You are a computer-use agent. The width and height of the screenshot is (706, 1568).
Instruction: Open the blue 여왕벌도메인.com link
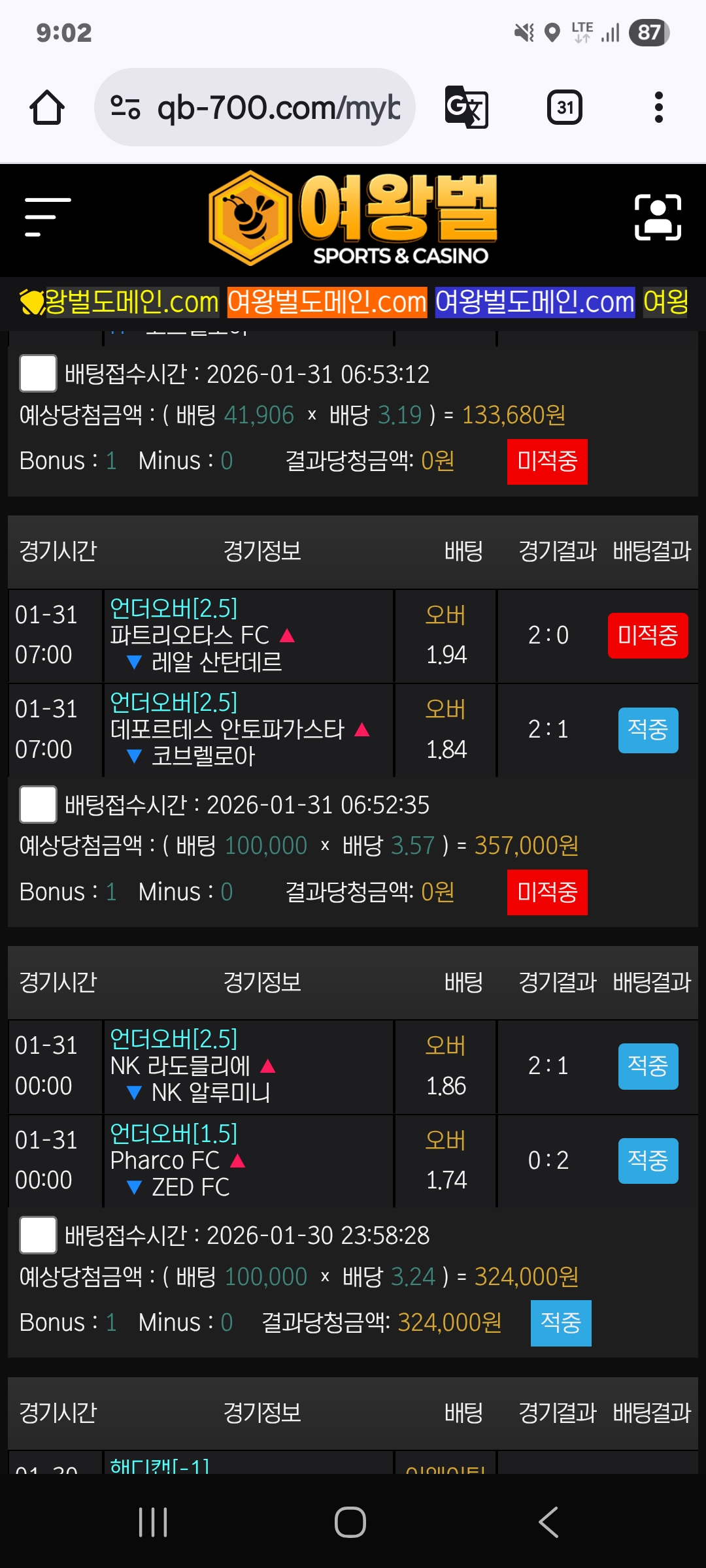[535, 302]
